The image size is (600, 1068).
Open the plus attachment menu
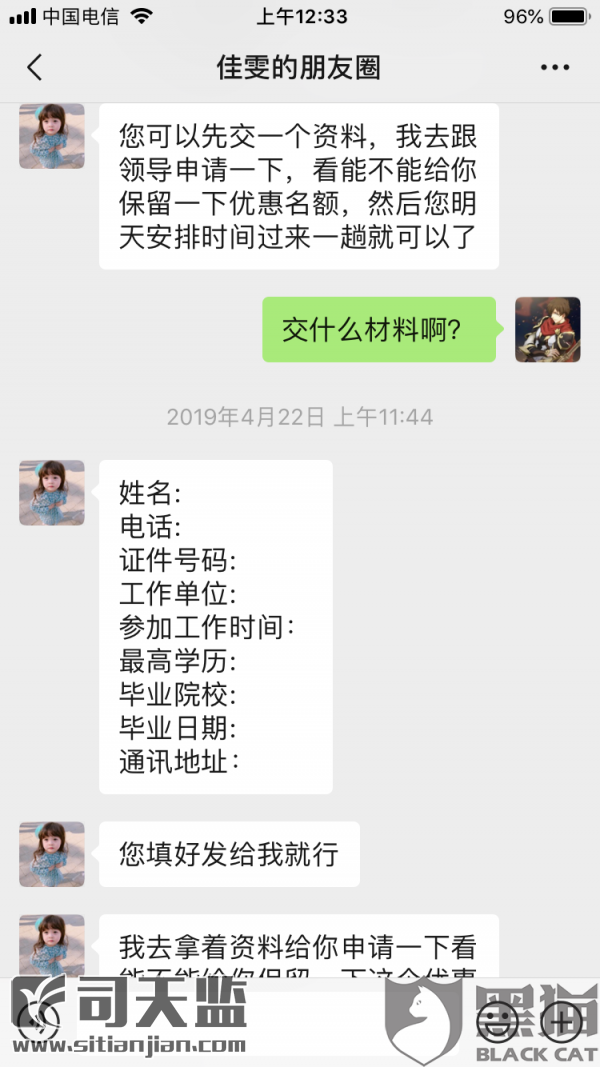[558, 1020]
